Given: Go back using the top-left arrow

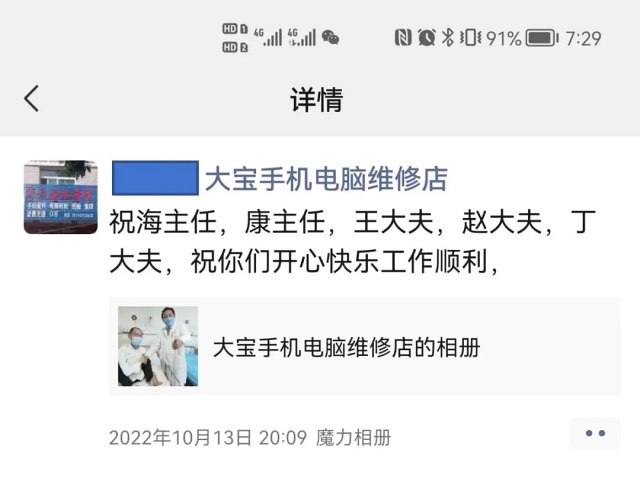Looking at the screenshot, I should 32,98.
